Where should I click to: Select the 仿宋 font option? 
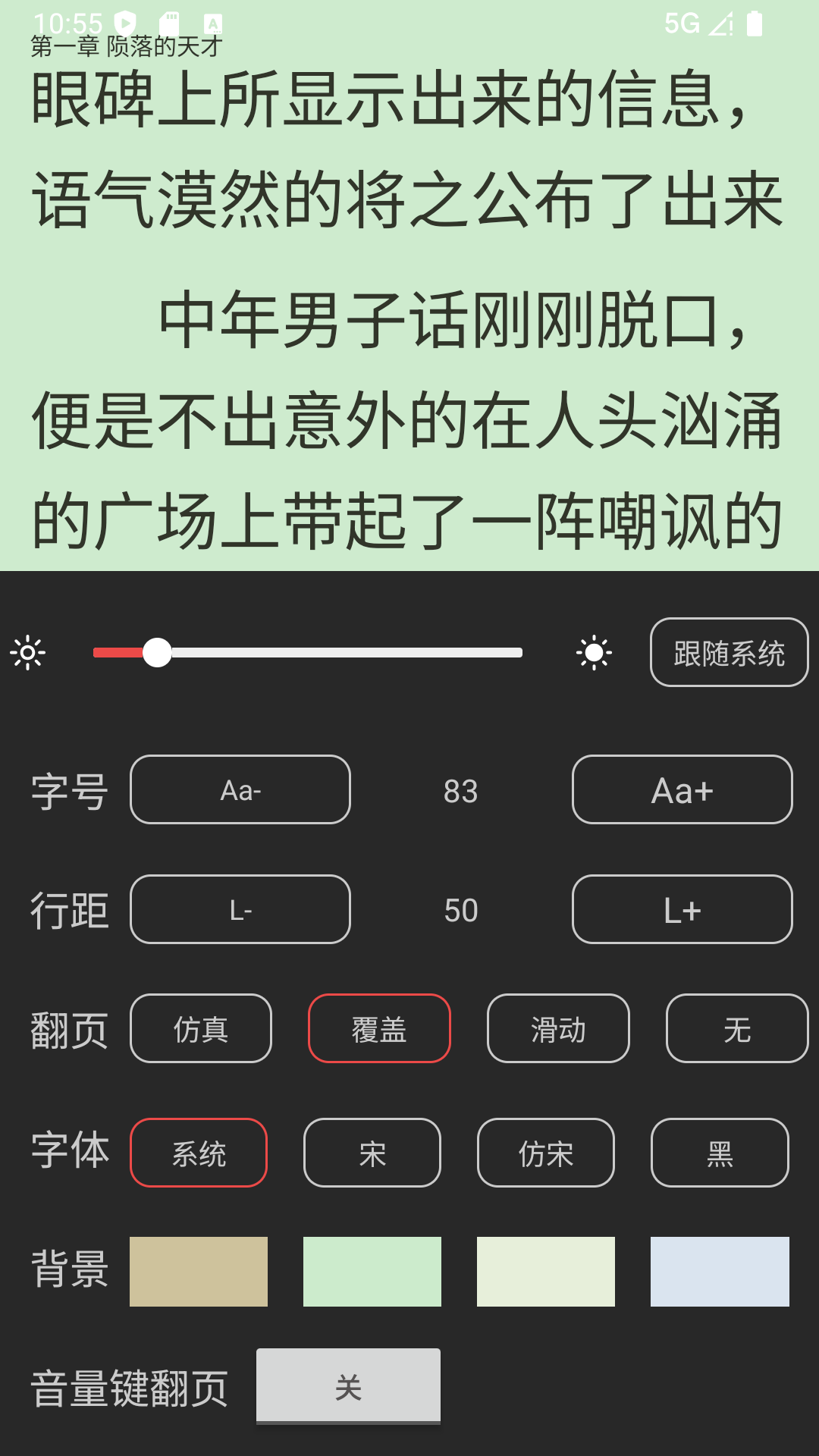546,1153
